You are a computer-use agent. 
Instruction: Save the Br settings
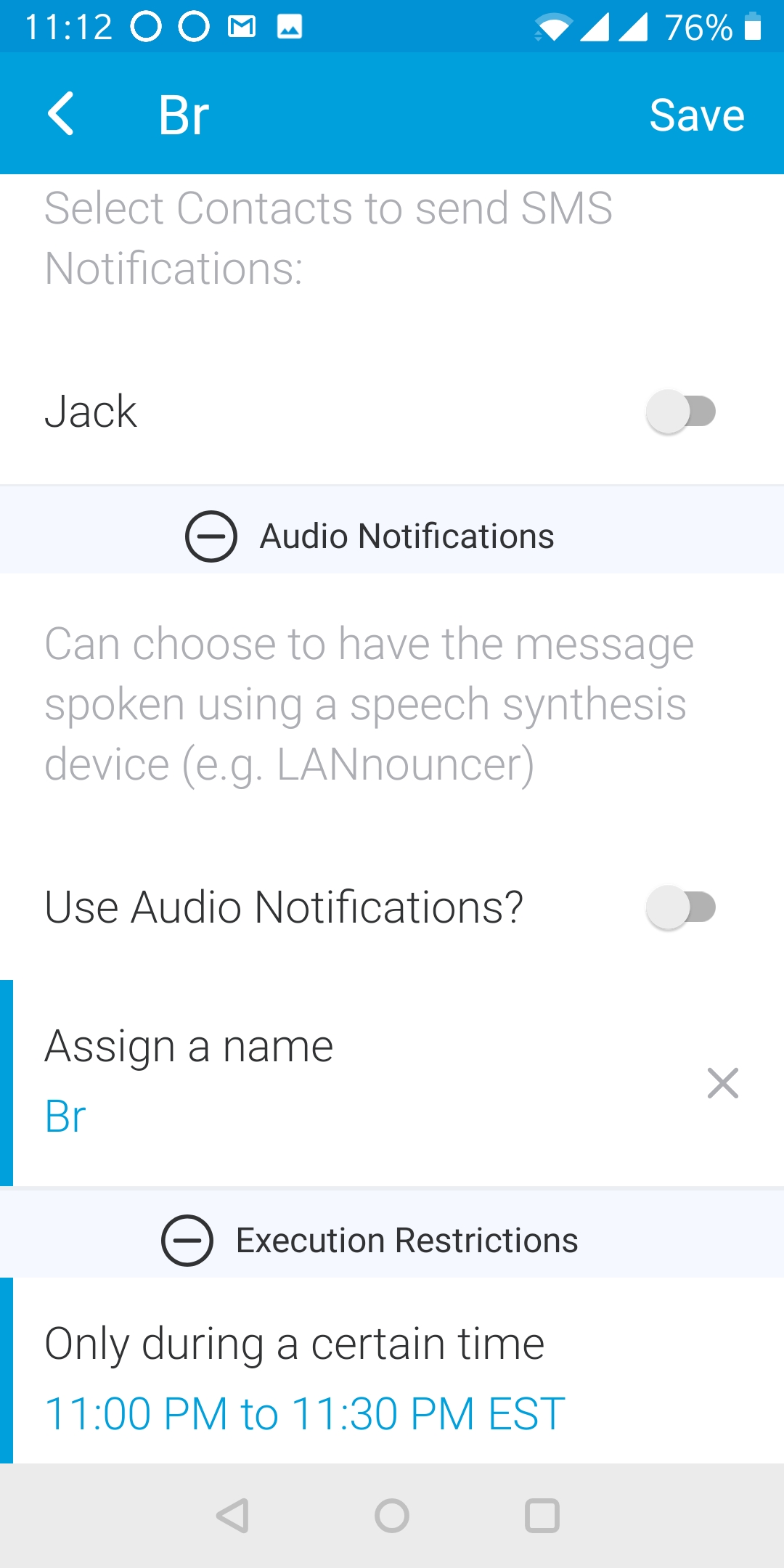point(697,115)
